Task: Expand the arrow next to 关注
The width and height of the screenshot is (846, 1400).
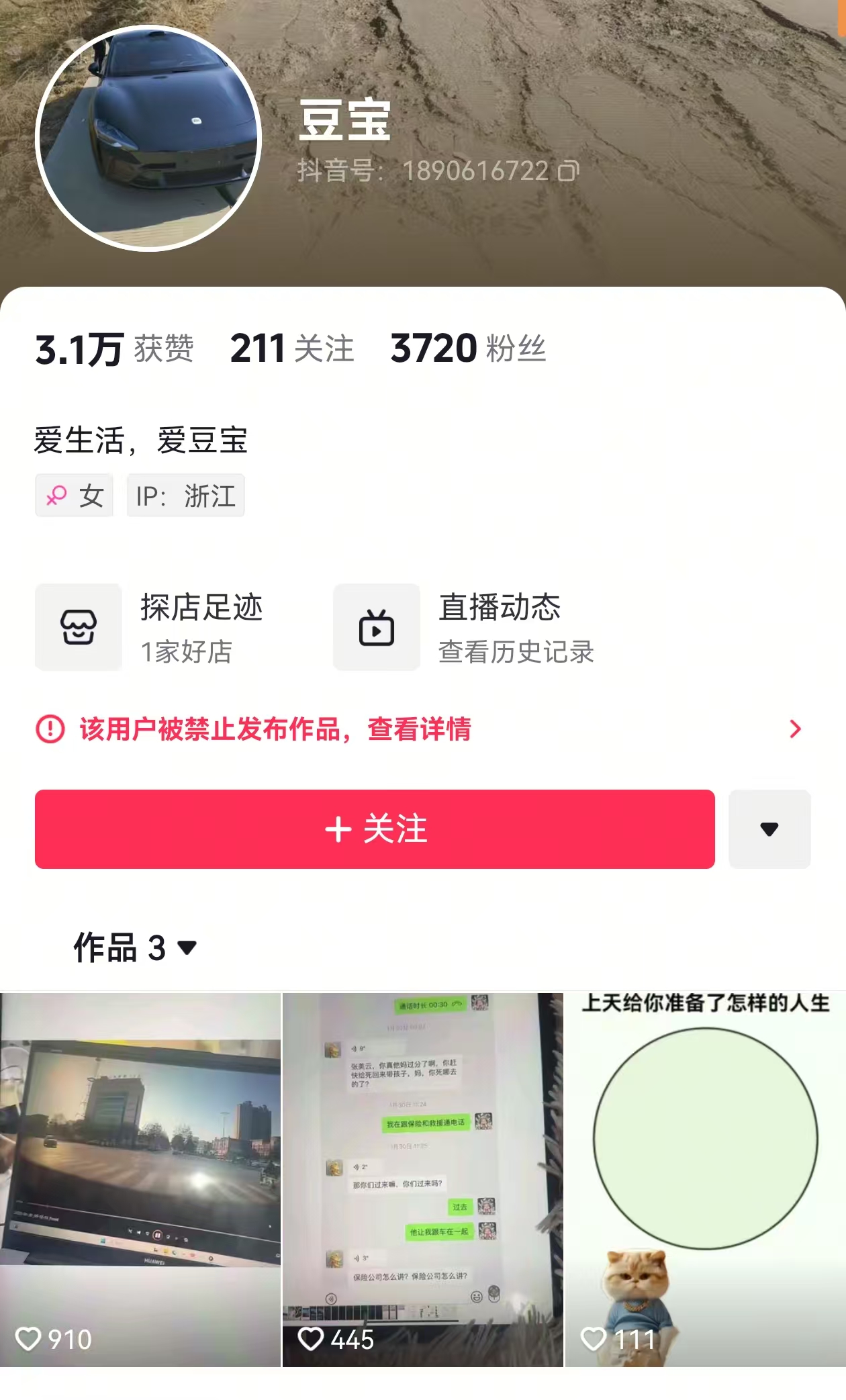Action: 769,829
